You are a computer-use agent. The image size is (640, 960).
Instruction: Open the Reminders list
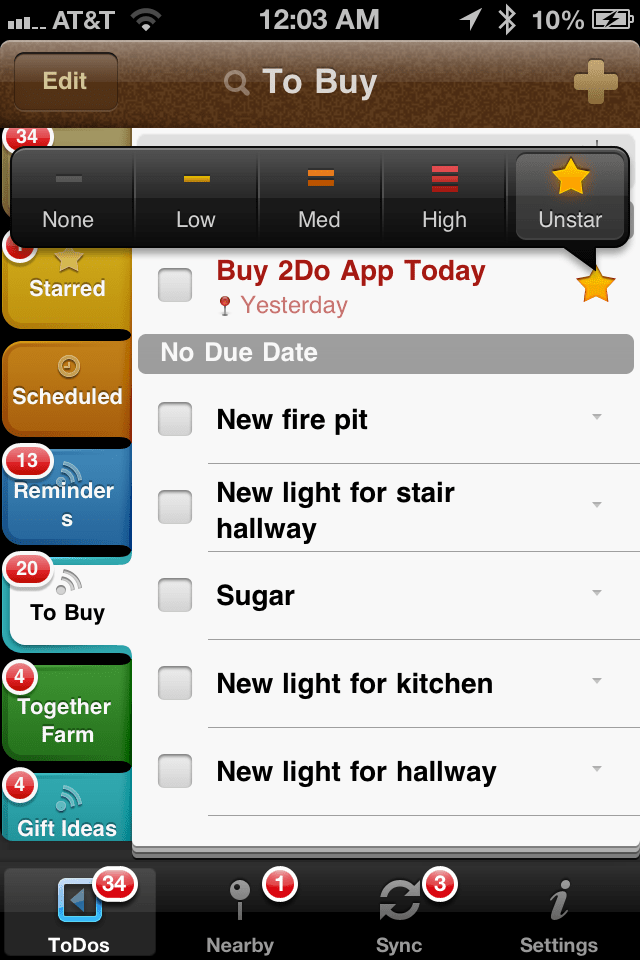67,495
